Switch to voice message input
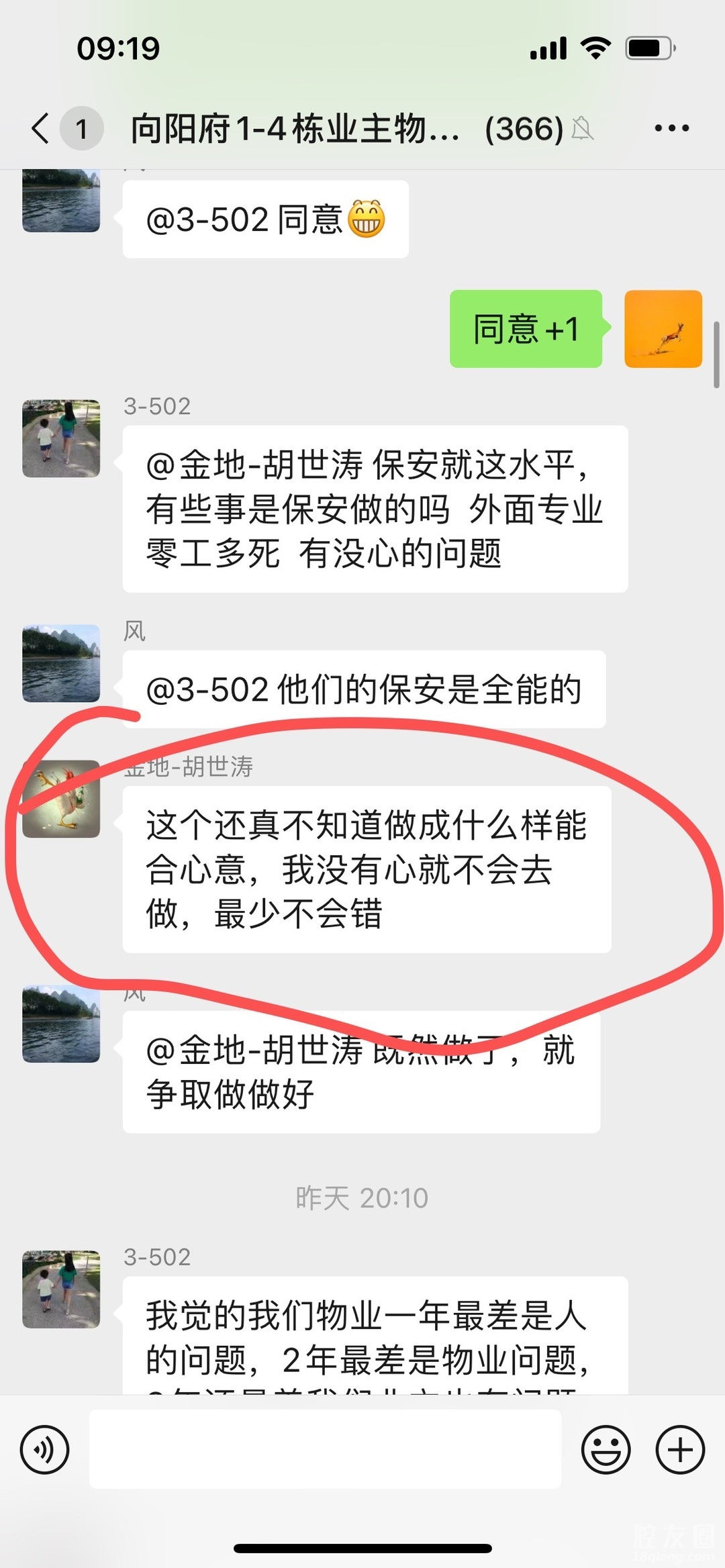 coord(45,1449)
